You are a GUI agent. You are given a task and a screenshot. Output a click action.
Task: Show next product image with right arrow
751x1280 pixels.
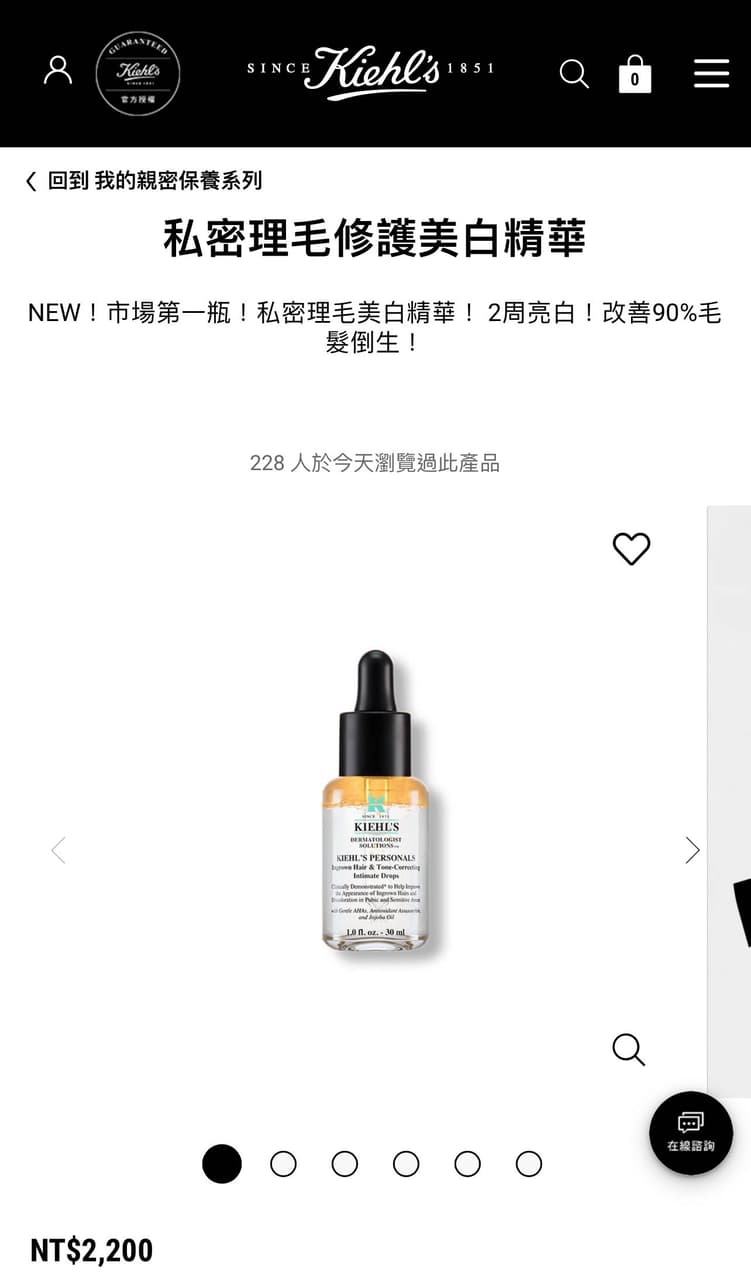pyautogui.click(x=692, y=850)
